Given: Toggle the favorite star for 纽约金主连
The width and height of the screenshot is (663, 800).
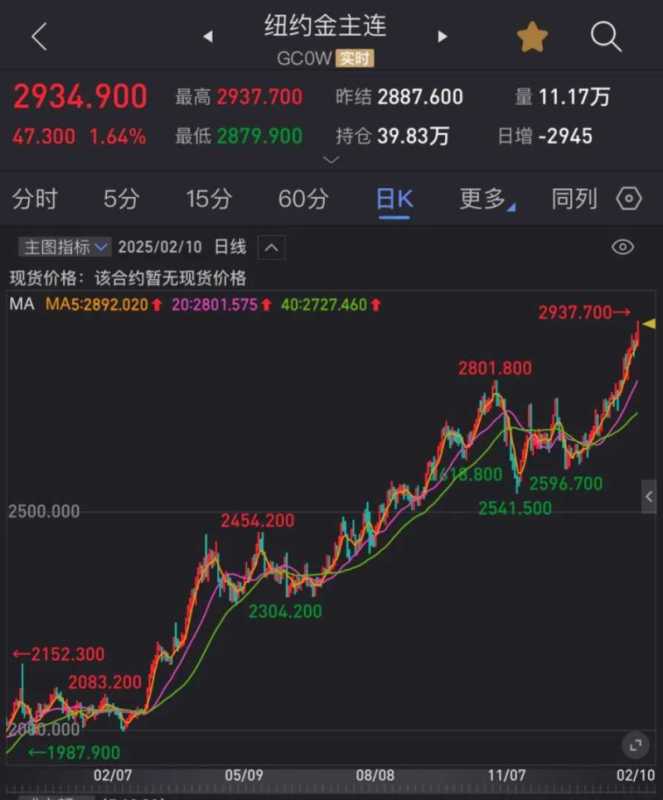Looking at the screenshot, I should [532, 38].
